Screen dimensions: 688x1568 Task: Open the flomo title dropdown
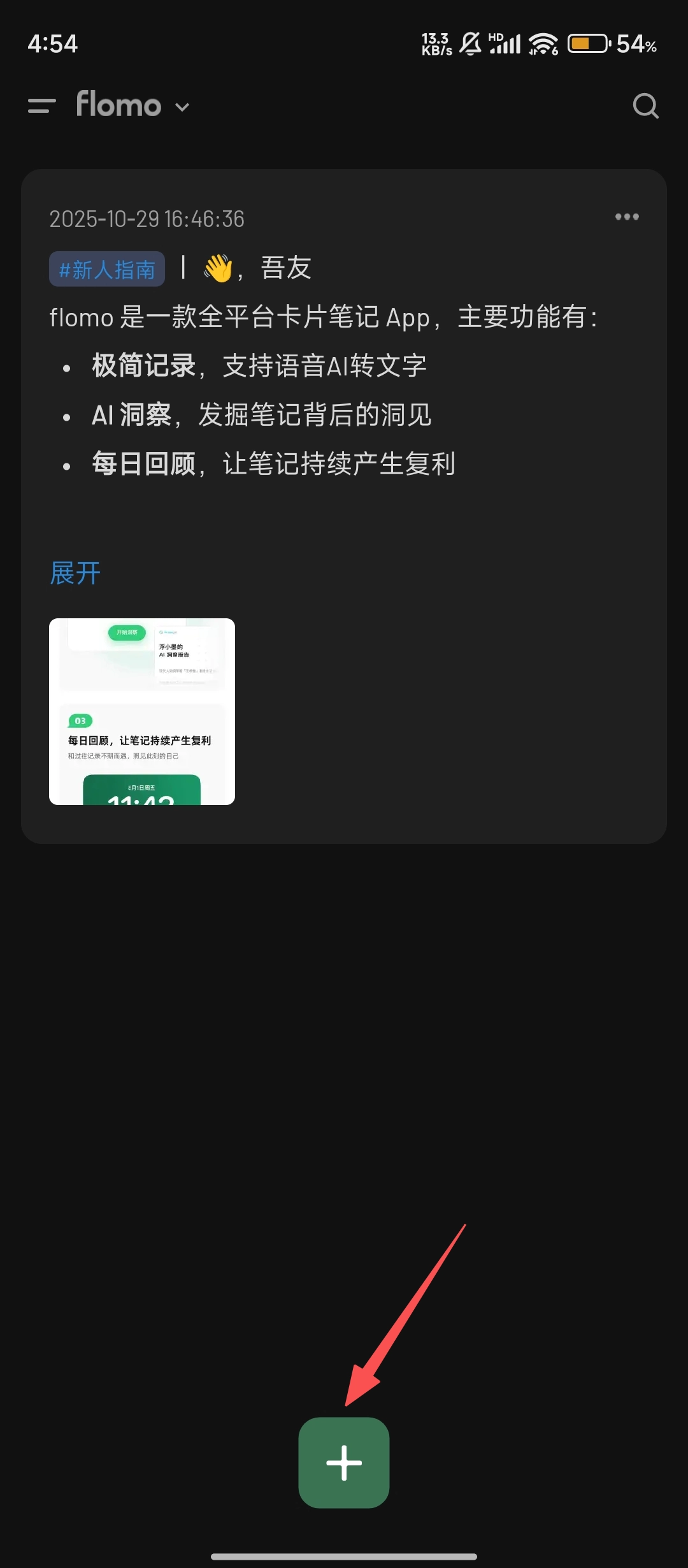[134, 105]
